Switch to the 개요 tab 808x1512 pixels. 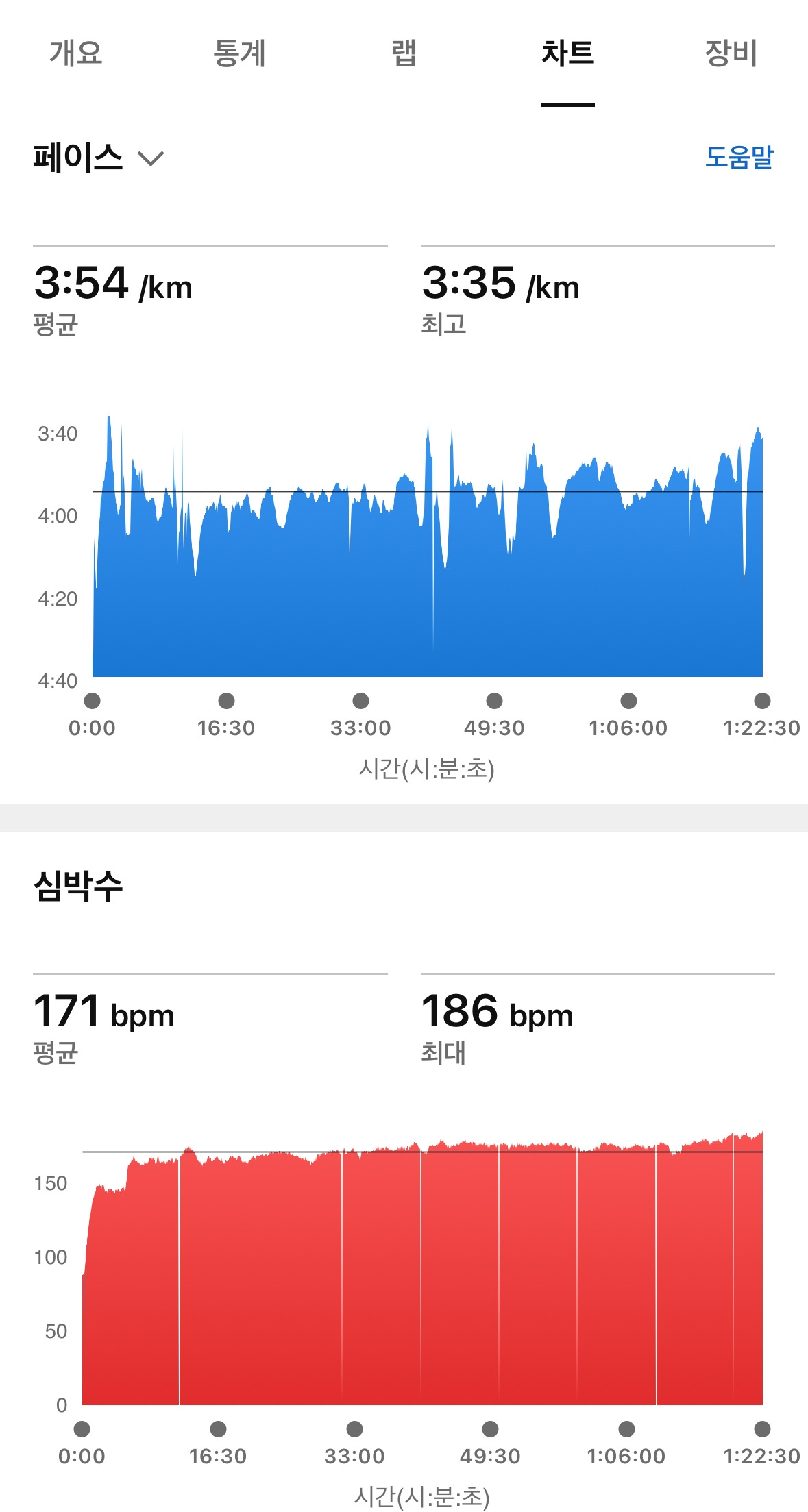coord(76,53)
